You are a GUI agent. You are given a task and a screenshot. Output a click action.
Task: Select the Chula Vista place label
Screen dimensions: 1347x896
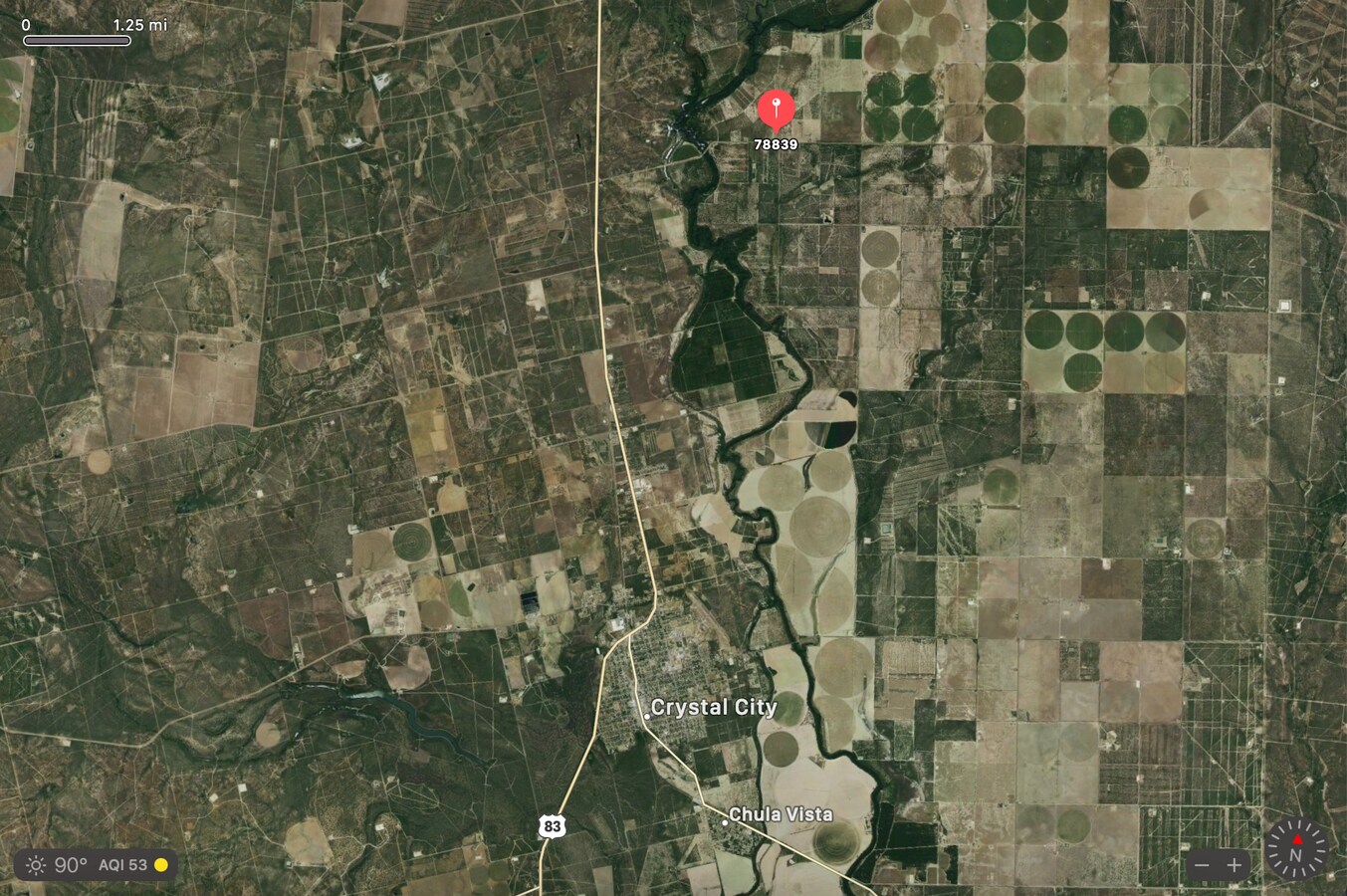tap(781, 814)
